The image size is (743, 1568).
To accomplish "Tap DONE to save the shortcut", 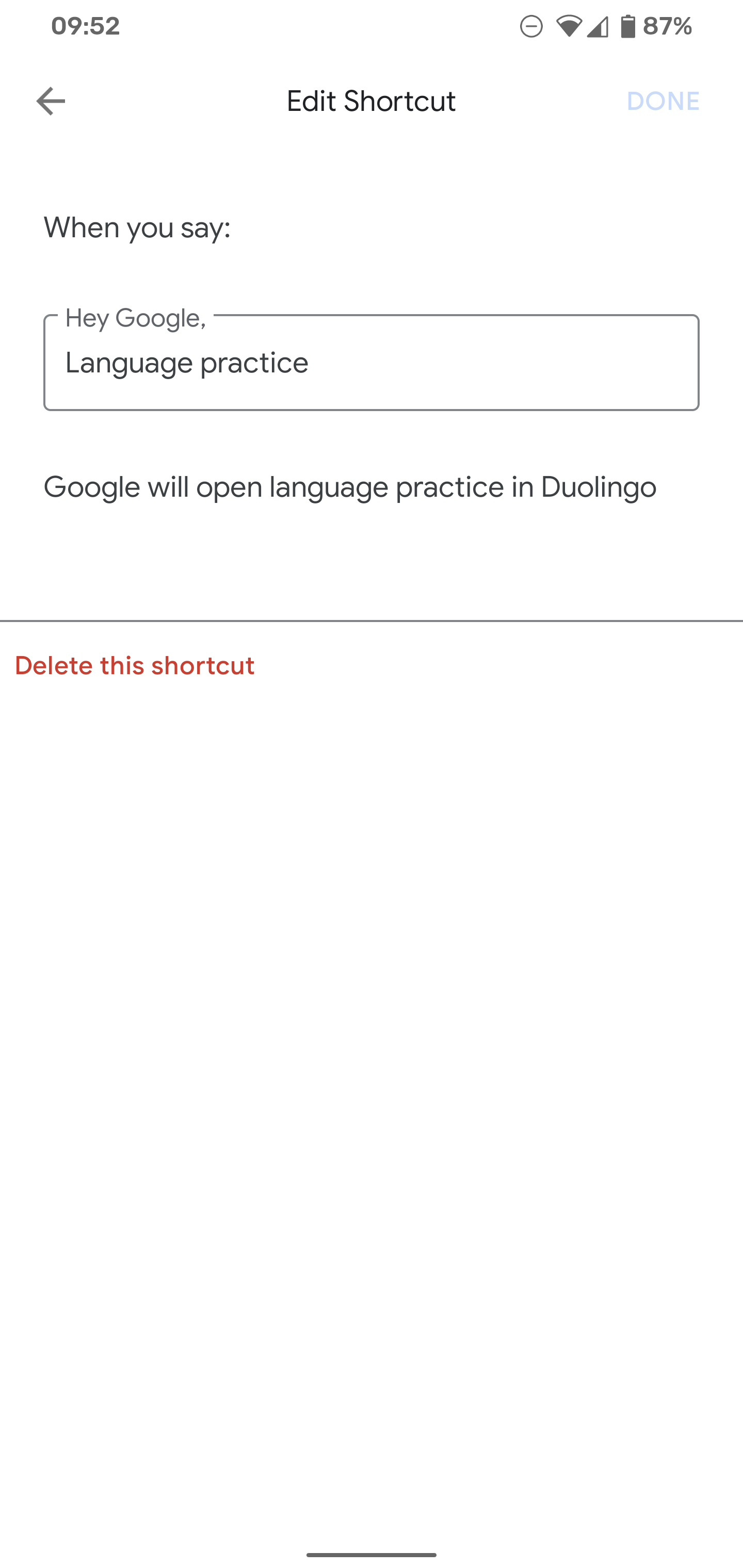I will click(x=663, y=101).
